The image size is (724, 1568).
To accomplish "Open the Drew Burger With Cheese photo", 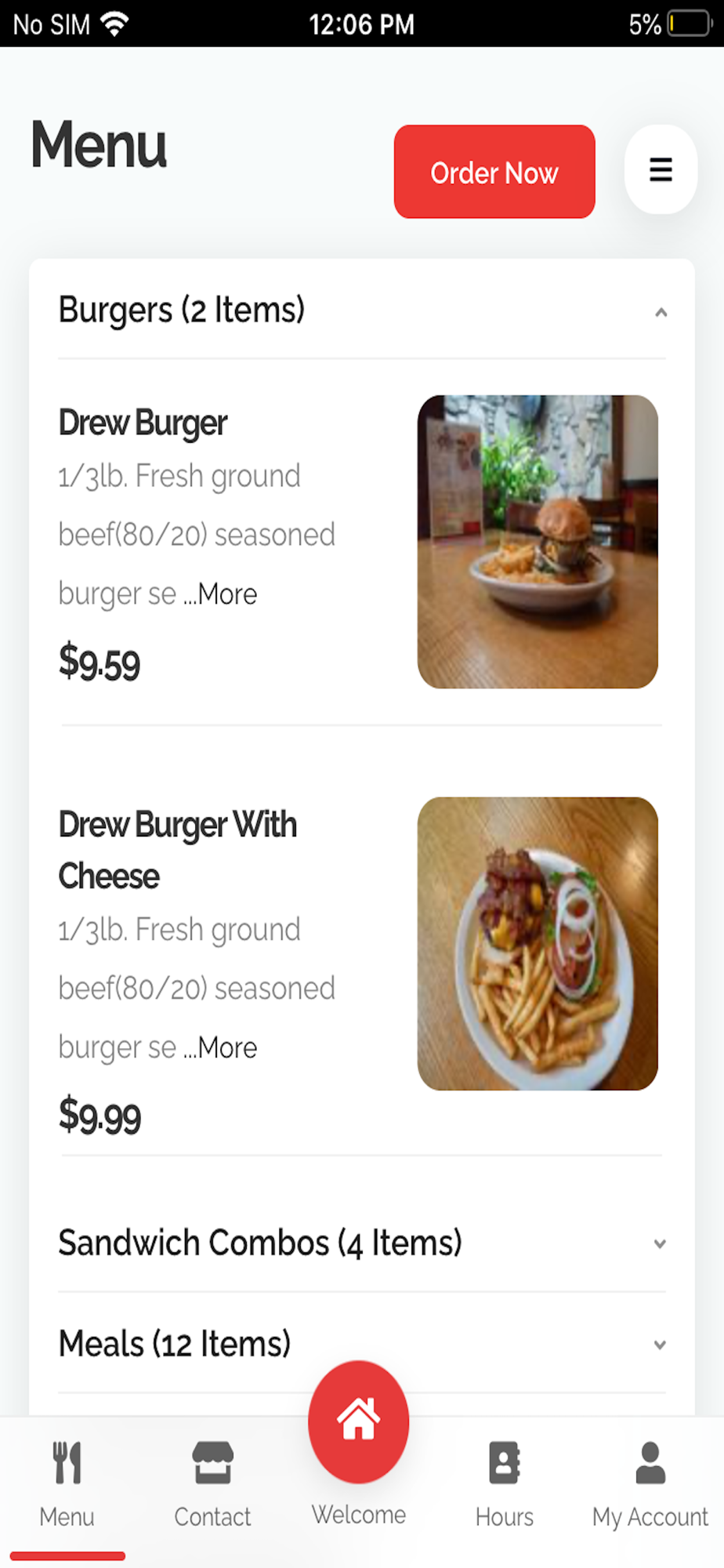I will (538, 944).
